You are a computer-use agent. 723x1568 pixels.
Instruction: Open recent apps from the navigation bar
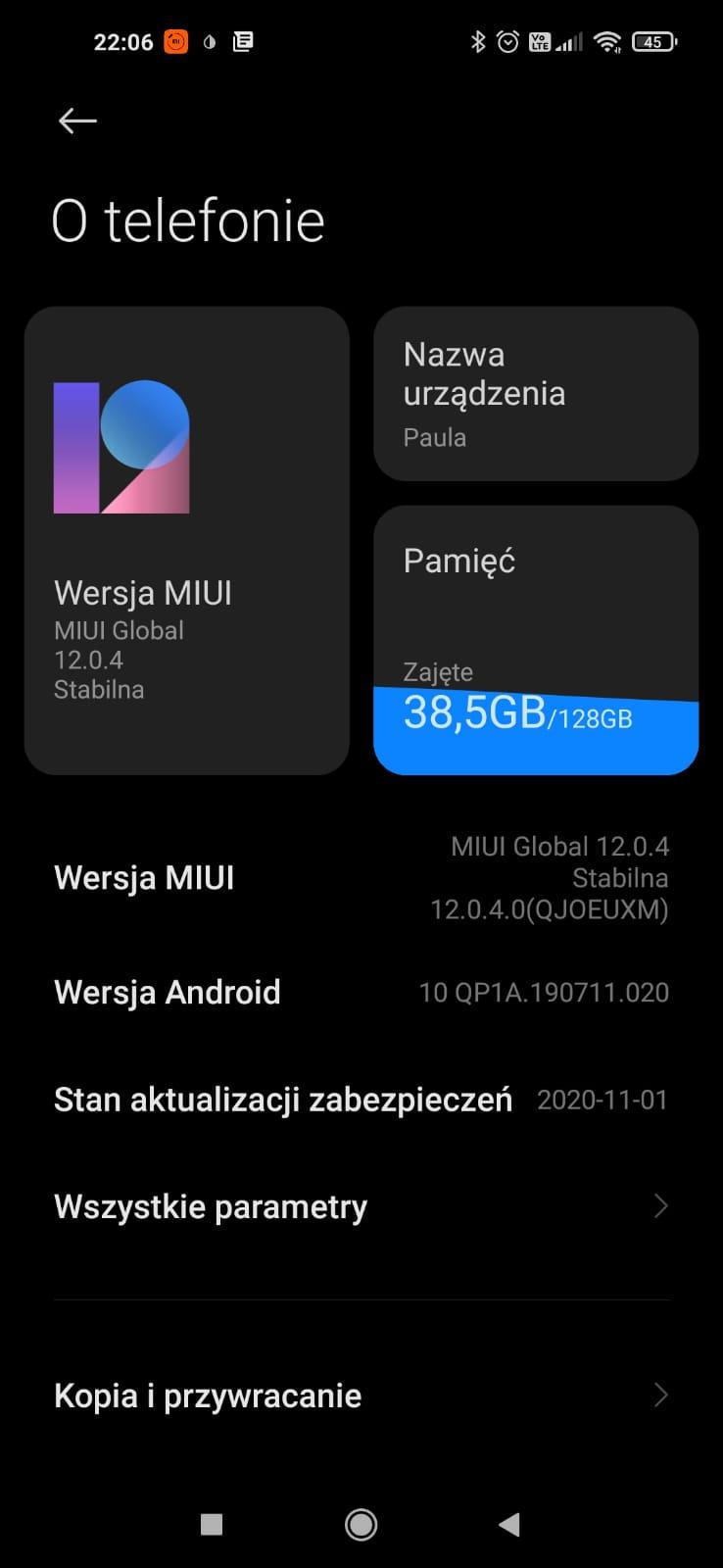(x=212, y=1524)
